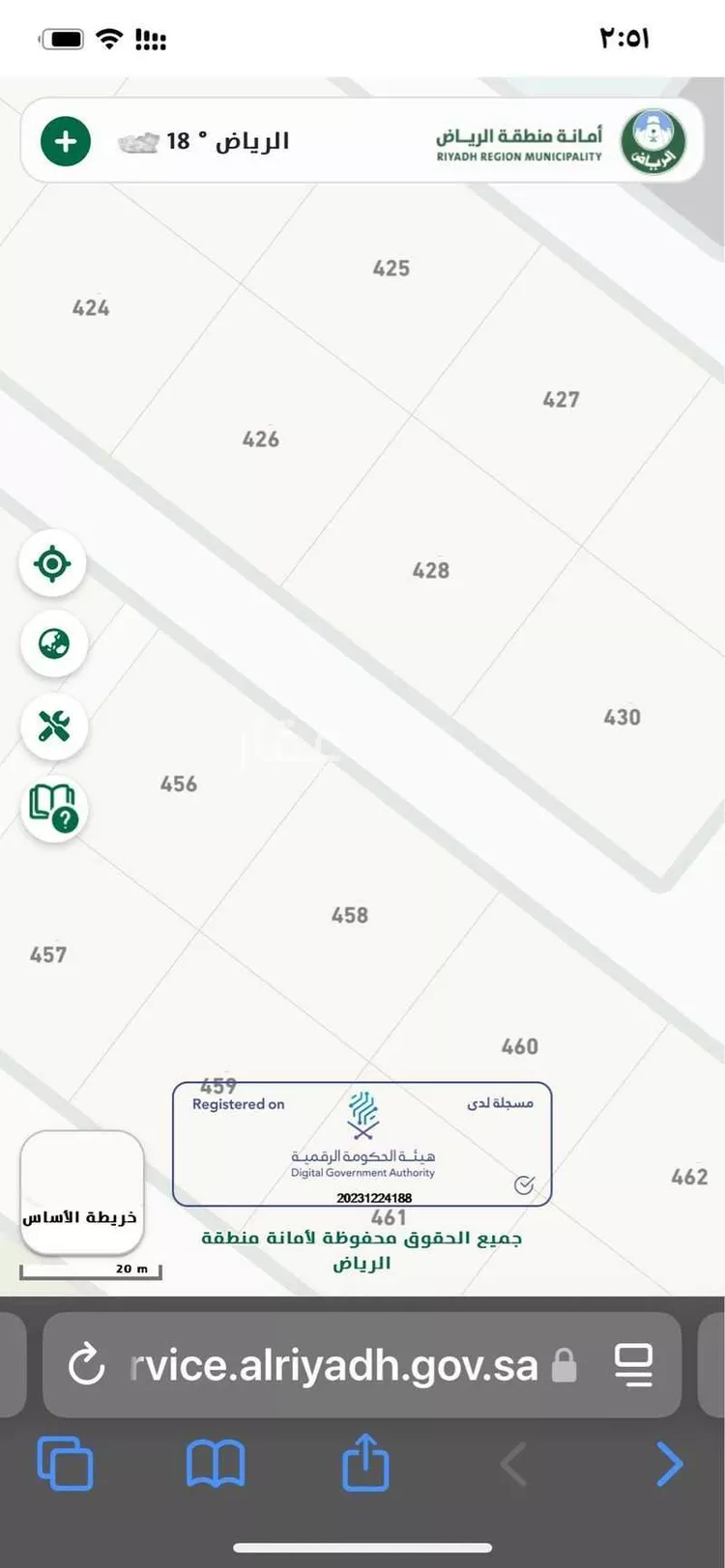Locate my position with crosshair button
This screenshot has height=1568, width=725.
(x=53, y=563)
